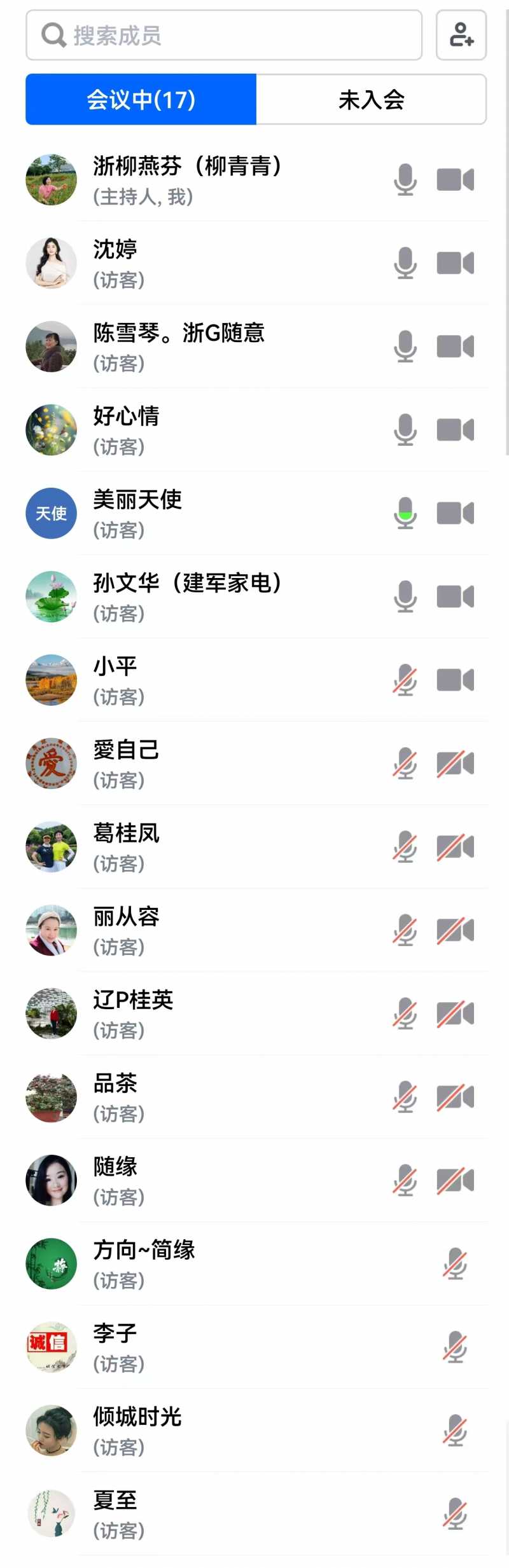Tap the camera icon for 随缘
The image size is (509, 1568).
[x=456, y=1181]
